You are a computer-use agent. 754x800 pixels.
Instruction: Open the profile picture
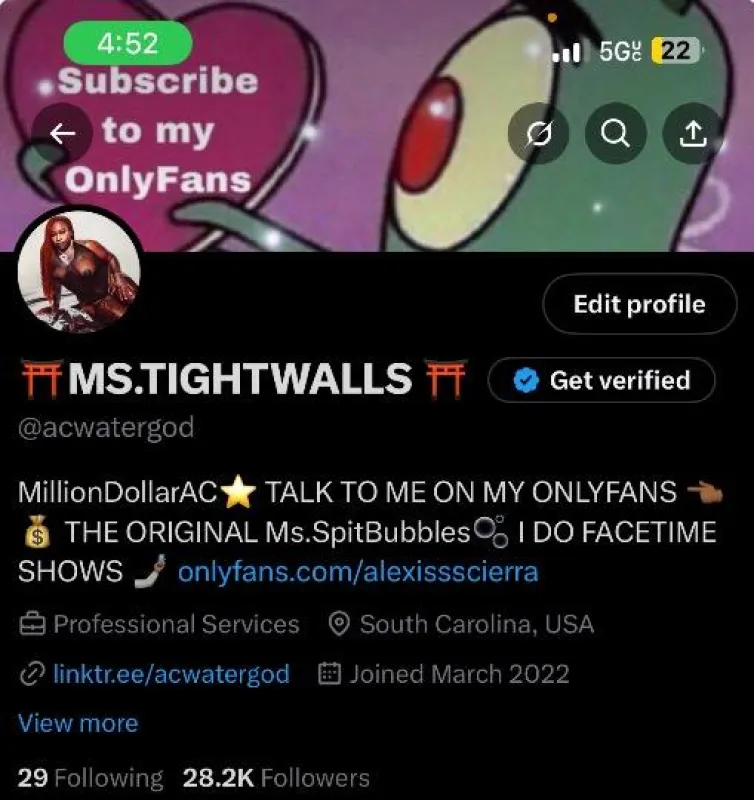pyautogui.click(x=80, y=271)
